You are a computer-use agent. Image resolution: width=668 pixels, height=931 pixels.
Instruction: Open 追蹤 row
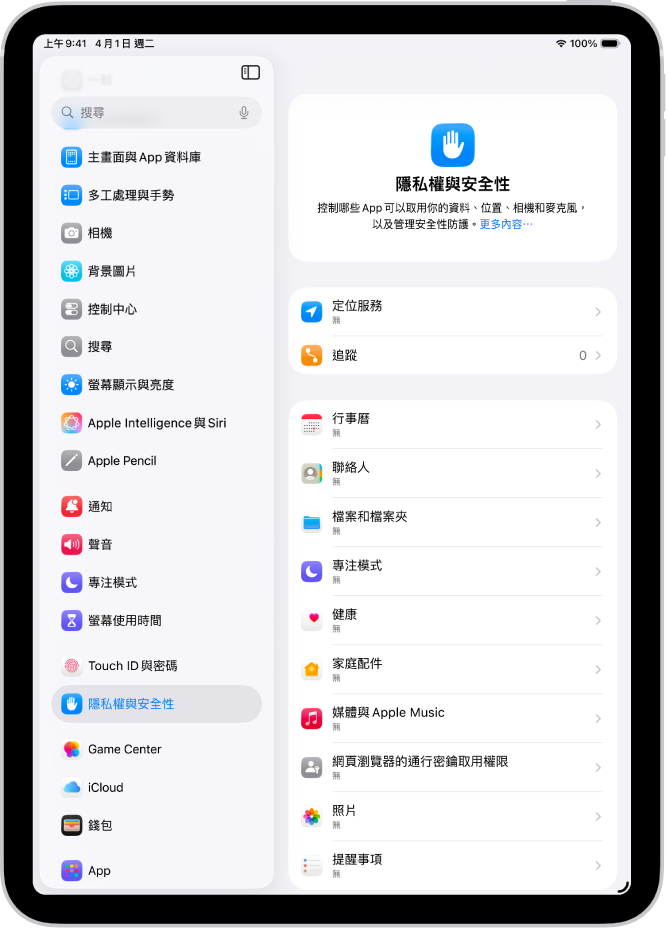point(452,355)
